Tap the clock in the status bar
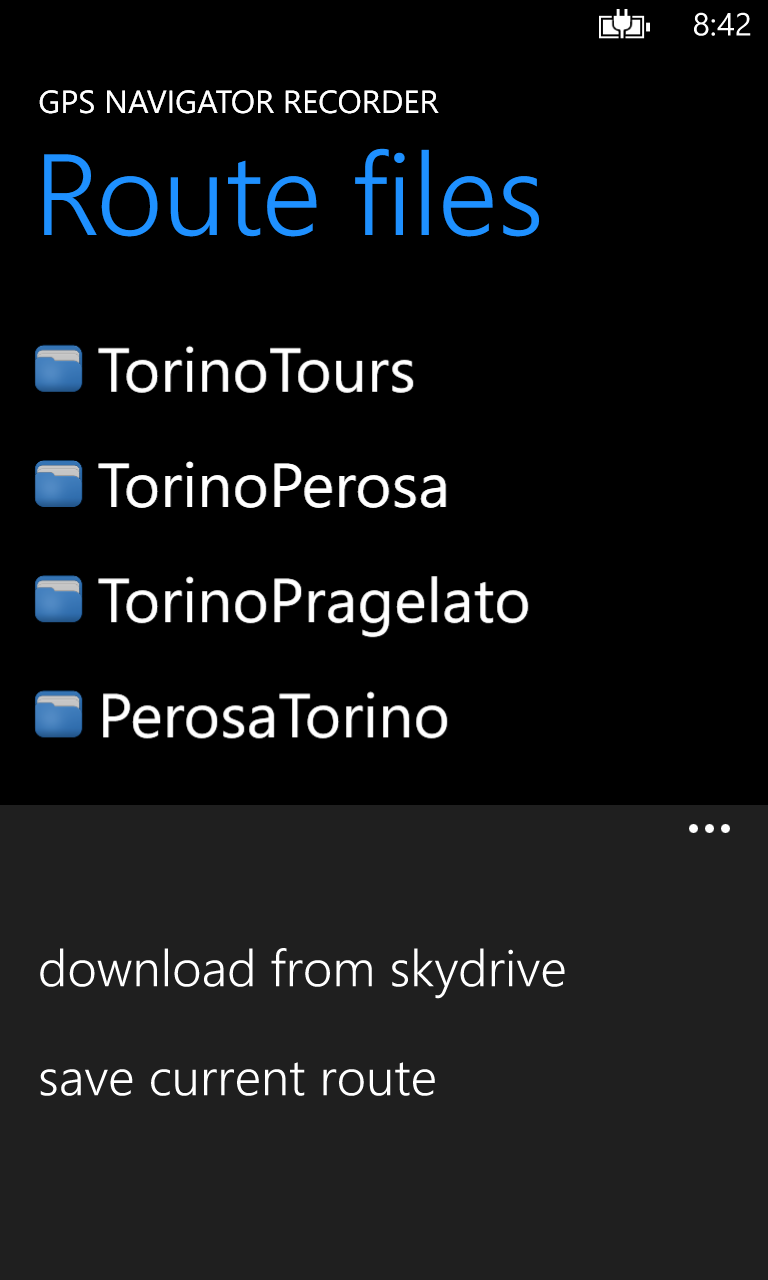The height and width of the screenshot is (1280, 768). (x=722, y=25)
